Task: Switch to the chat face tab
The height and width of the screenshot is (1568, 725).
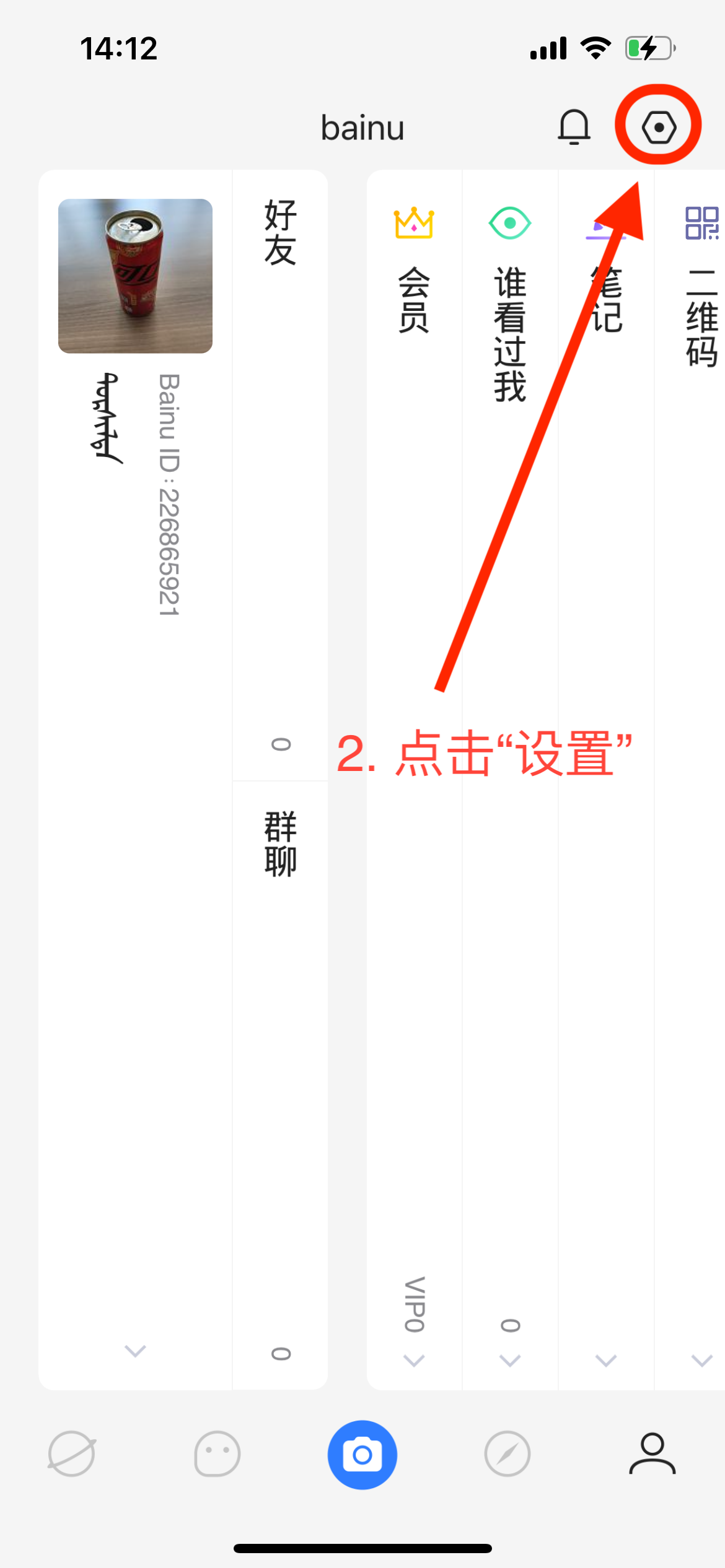Action: click(x=217, y=1454)
